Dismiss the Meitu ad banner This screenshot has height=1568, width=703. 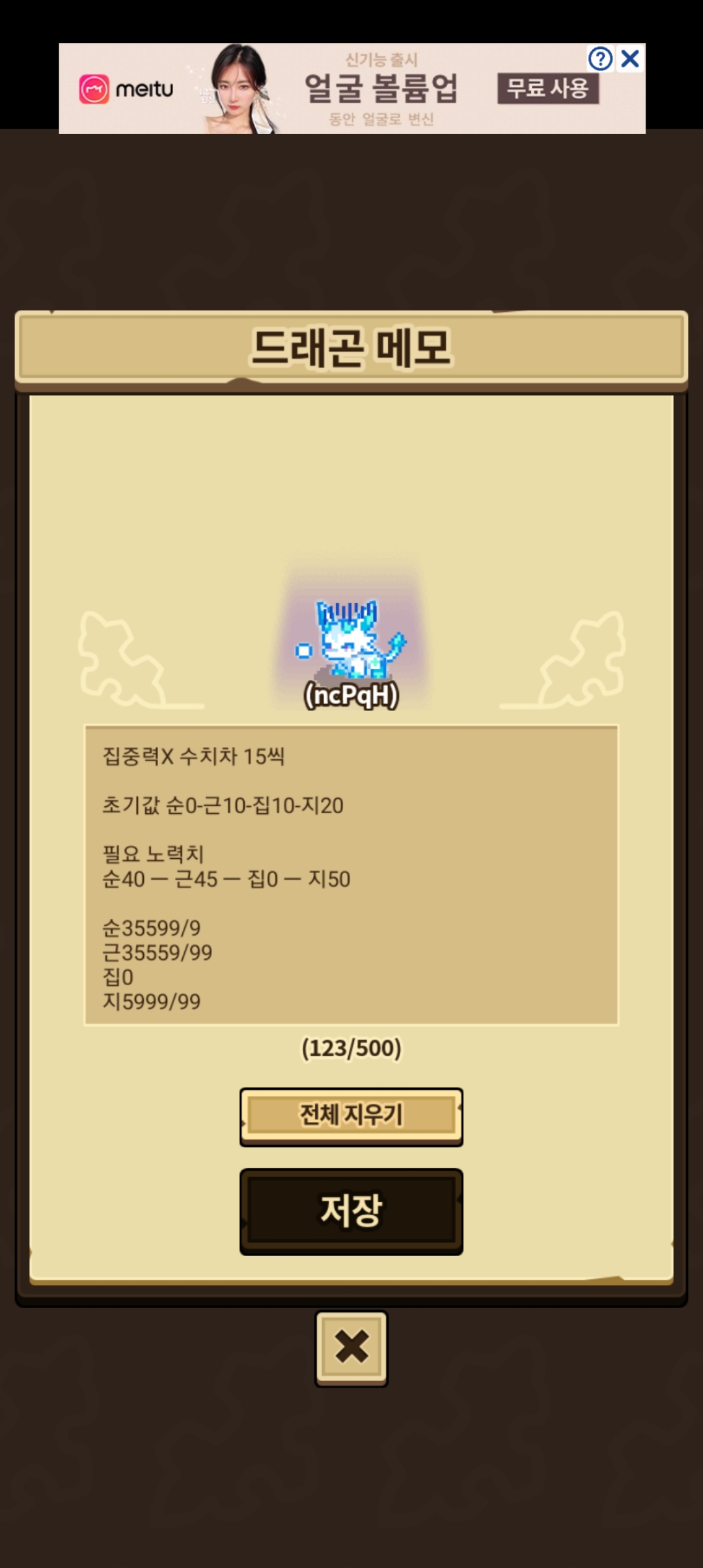(x=630, y=59)
